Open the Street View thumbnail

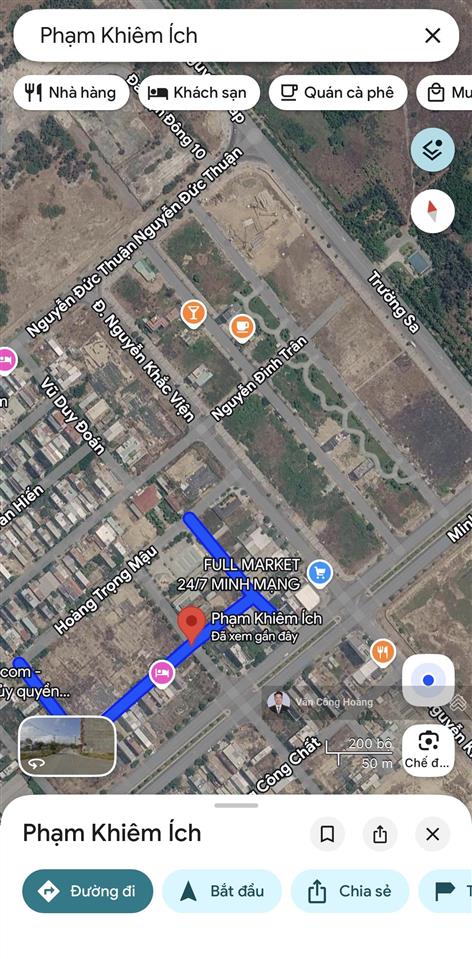pos(67,746)
